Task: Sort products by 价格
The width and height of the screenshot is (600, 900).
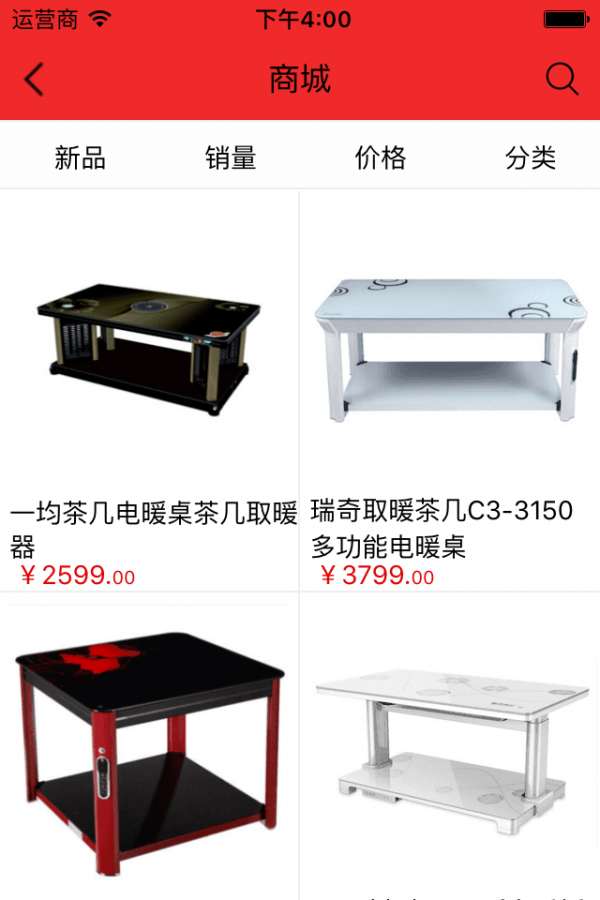Action: tap(380, 157)
